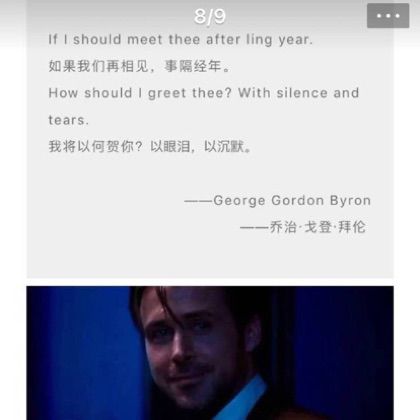Viewport: 420px width, 420px height.
Task: Open the three-dot more options button
Action: click(388, 16)
